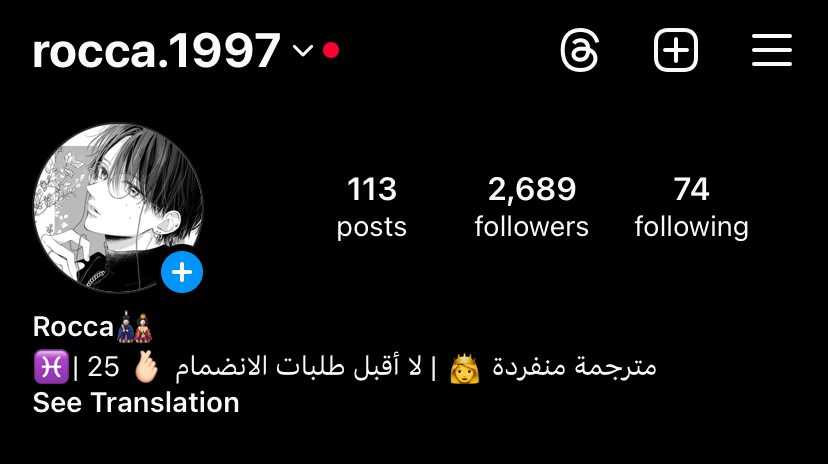Open the rocca.1997 account switcher dropdown
This screenshot has height=464, width=828.
[x=303, y=51]
